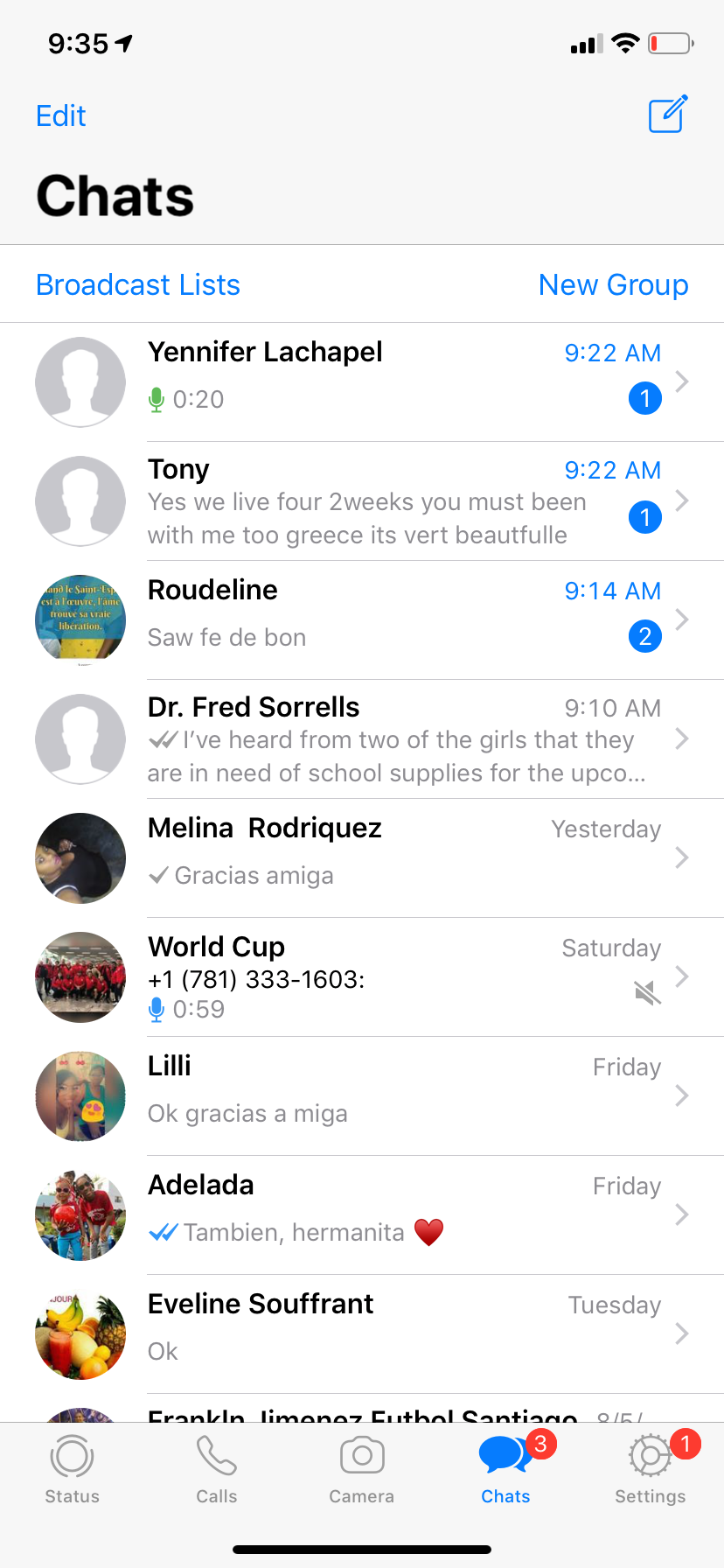This screenshot has height=1568, width=724.
Task: Open the Camera tab
Action: click(362, 1470)
